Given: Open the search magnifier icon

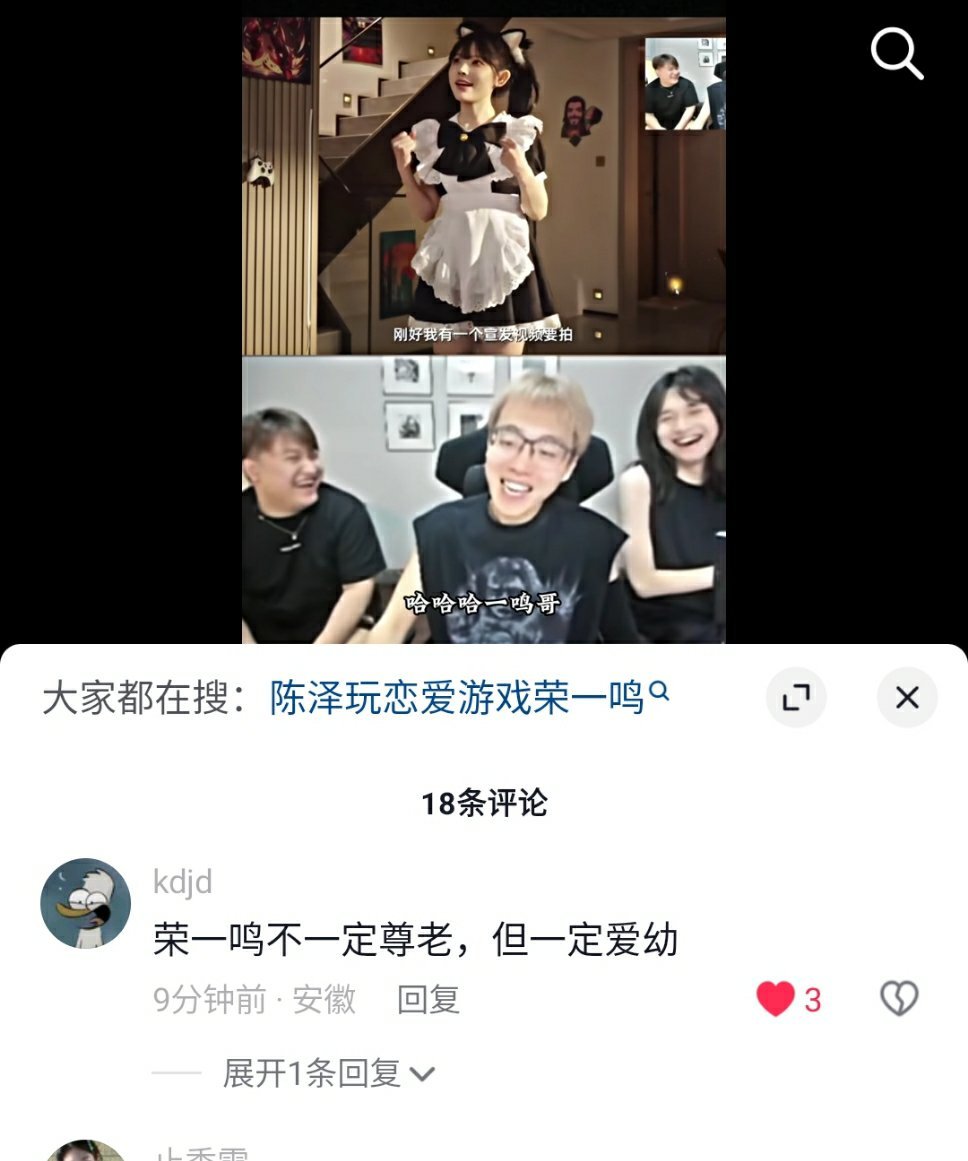Looking at the screenshot, I should coord(896,53).
